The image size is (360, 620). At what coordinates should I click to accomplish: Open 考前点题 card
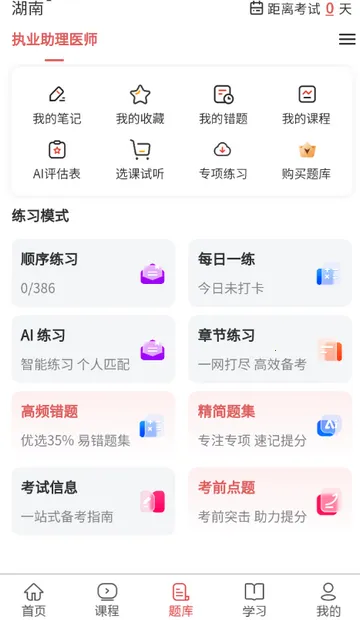point(270,501)
